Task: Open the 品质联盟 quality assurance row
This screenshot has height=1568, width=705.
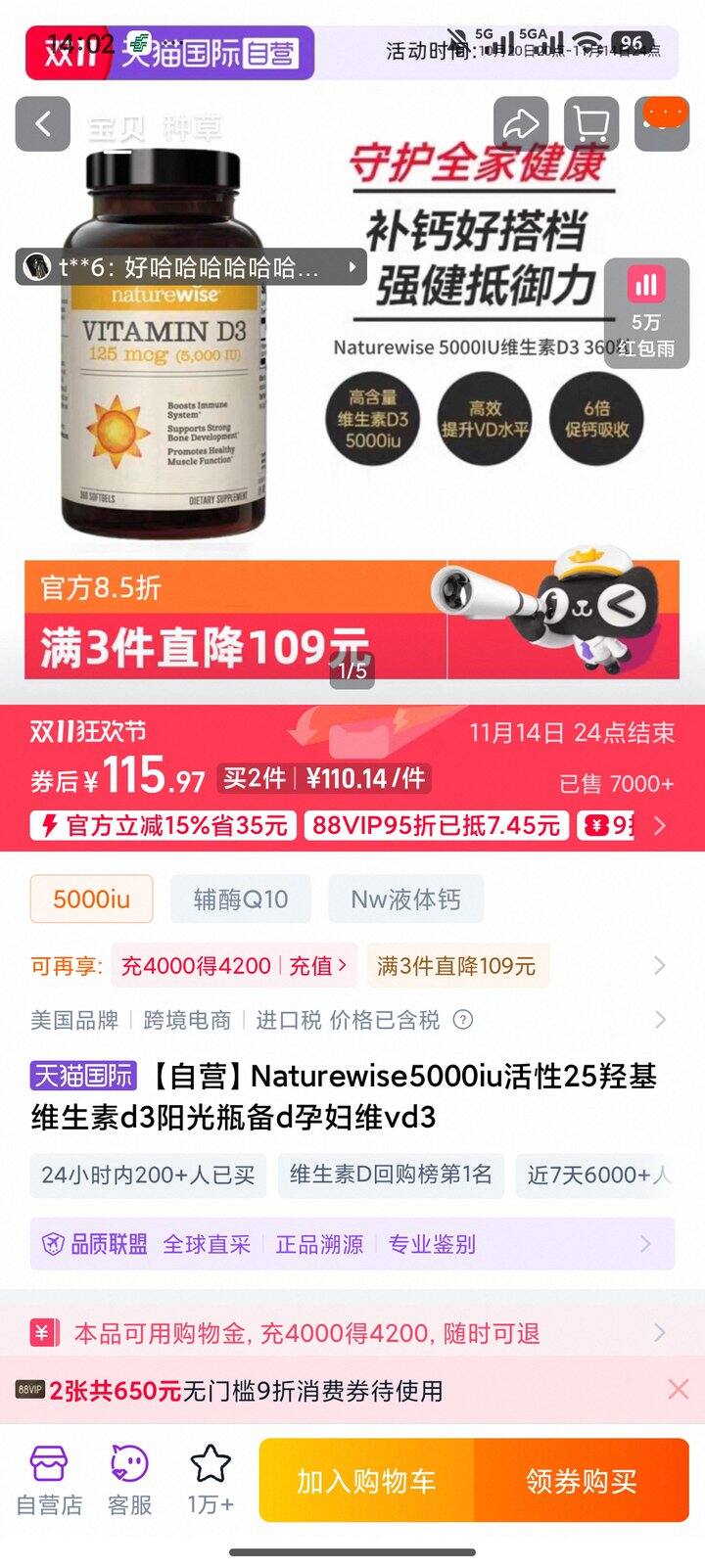Action: 352,1244
